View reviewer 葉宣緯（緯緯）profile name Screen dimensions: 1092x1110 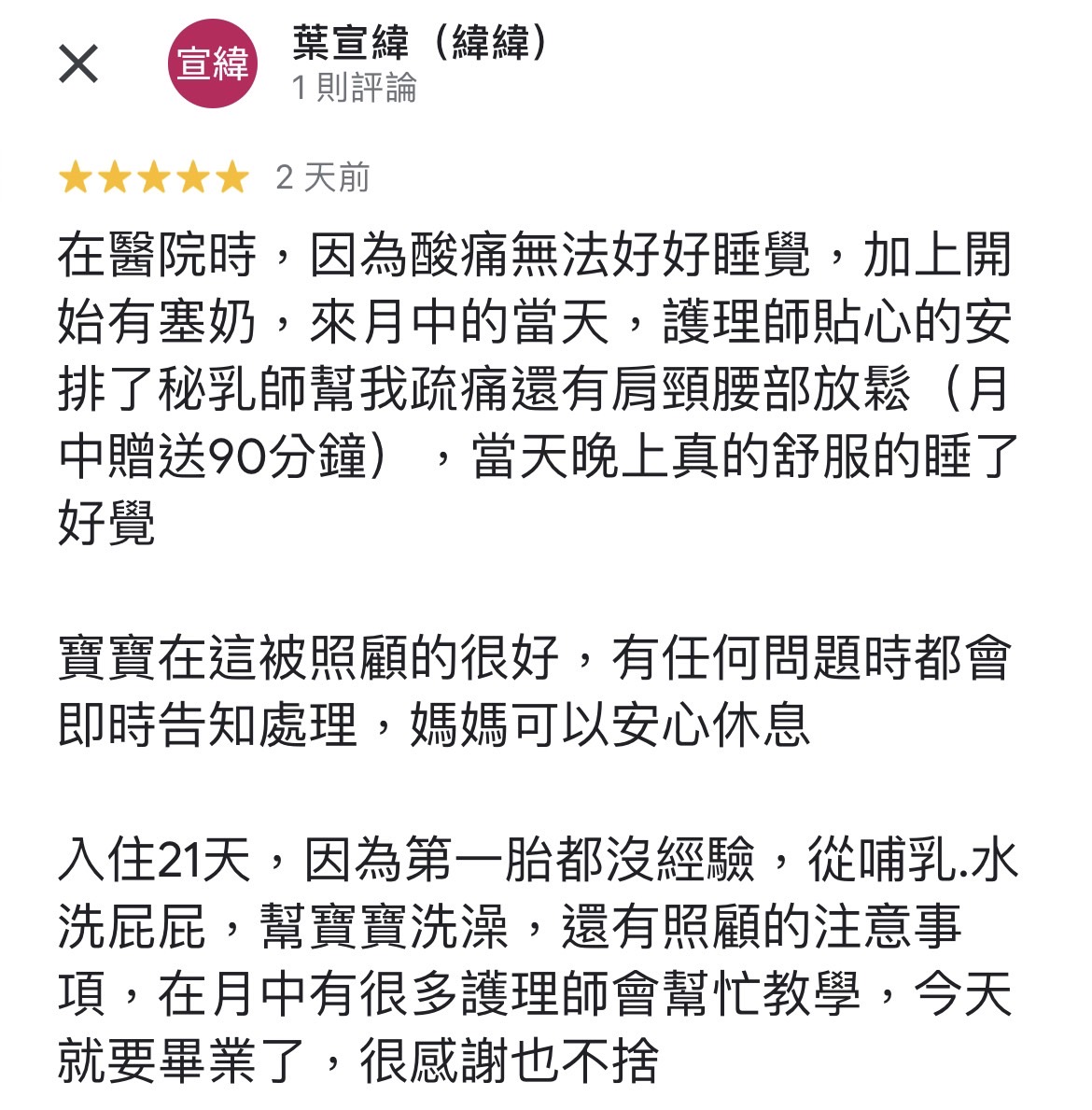(419, 43)
